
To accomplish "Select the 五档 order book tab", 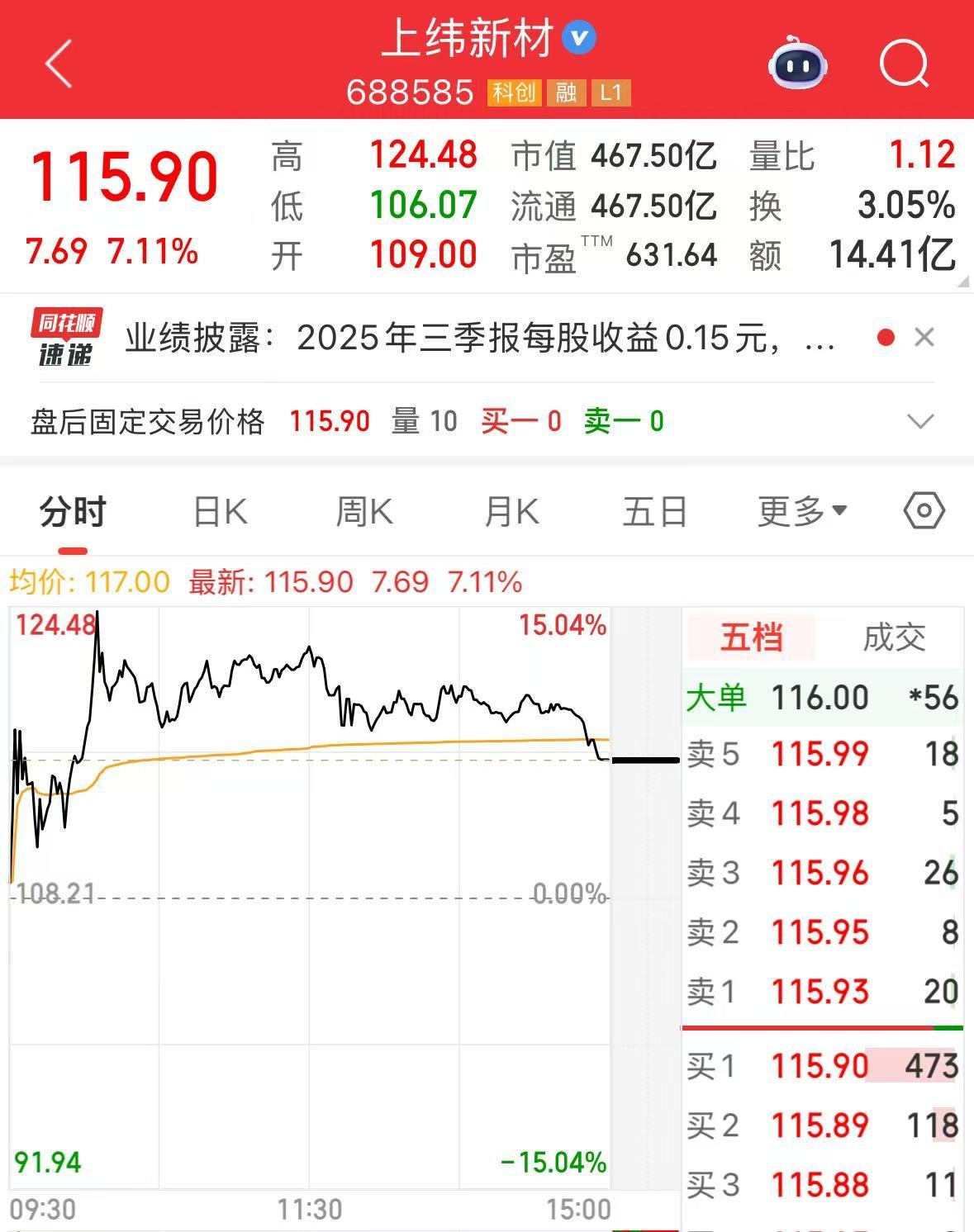I will pos(751,637).
